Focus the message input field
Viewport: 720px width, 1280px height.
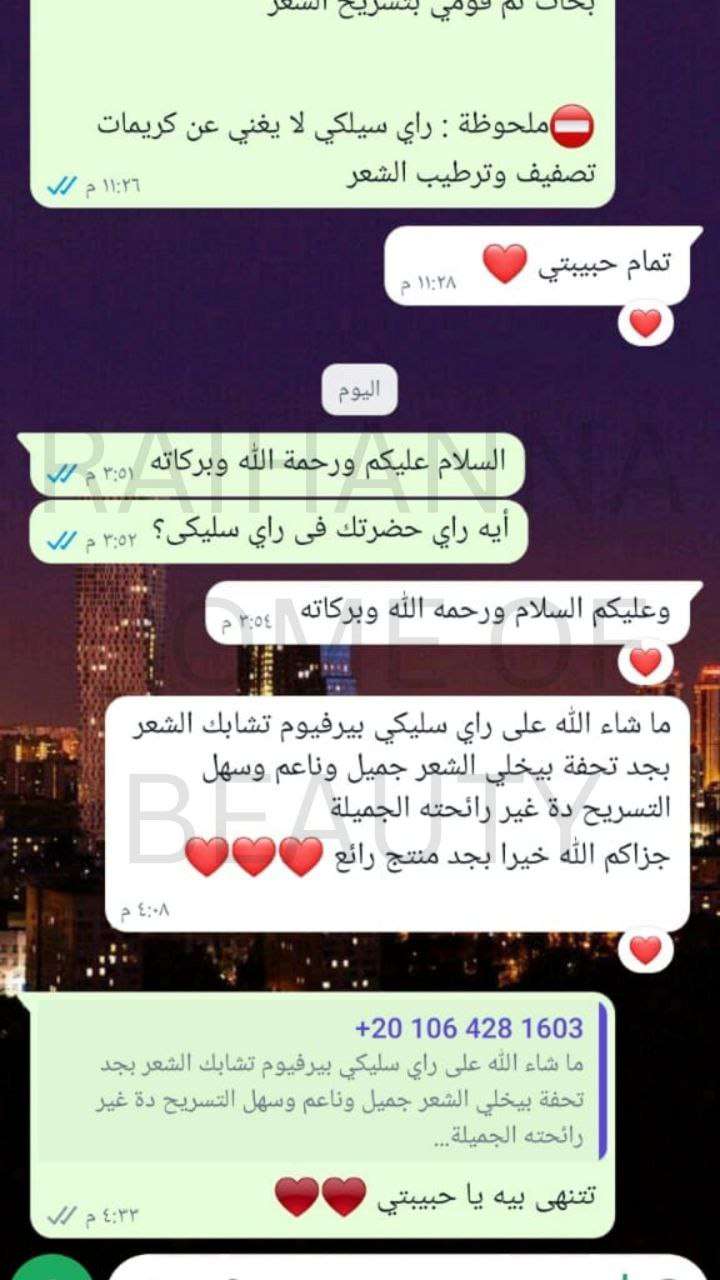[400, 1268]
